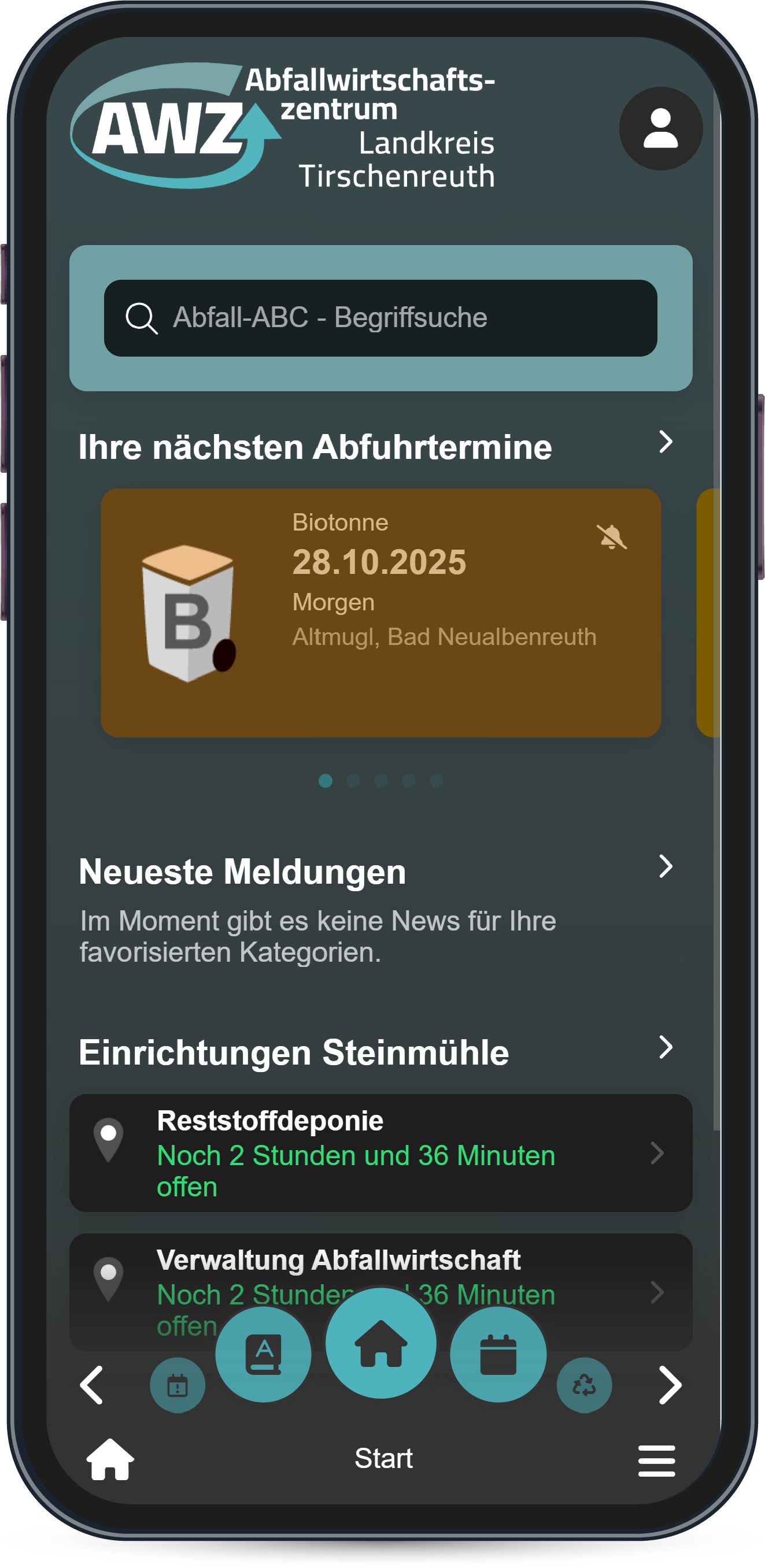Tap the right arrow in the round menu
The height and width of the screenshot is (1568, 765).
[670, 1385]
